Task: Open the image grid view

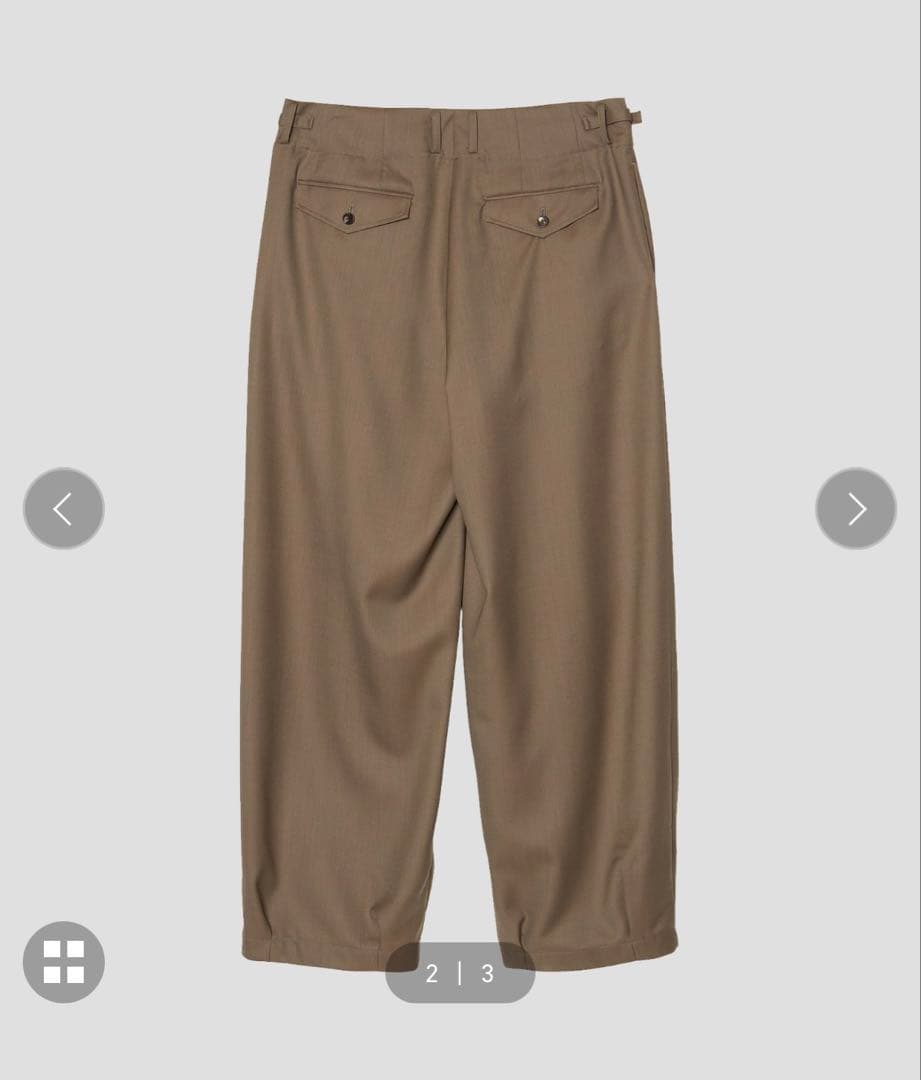Action: click(x=63, y=961)
